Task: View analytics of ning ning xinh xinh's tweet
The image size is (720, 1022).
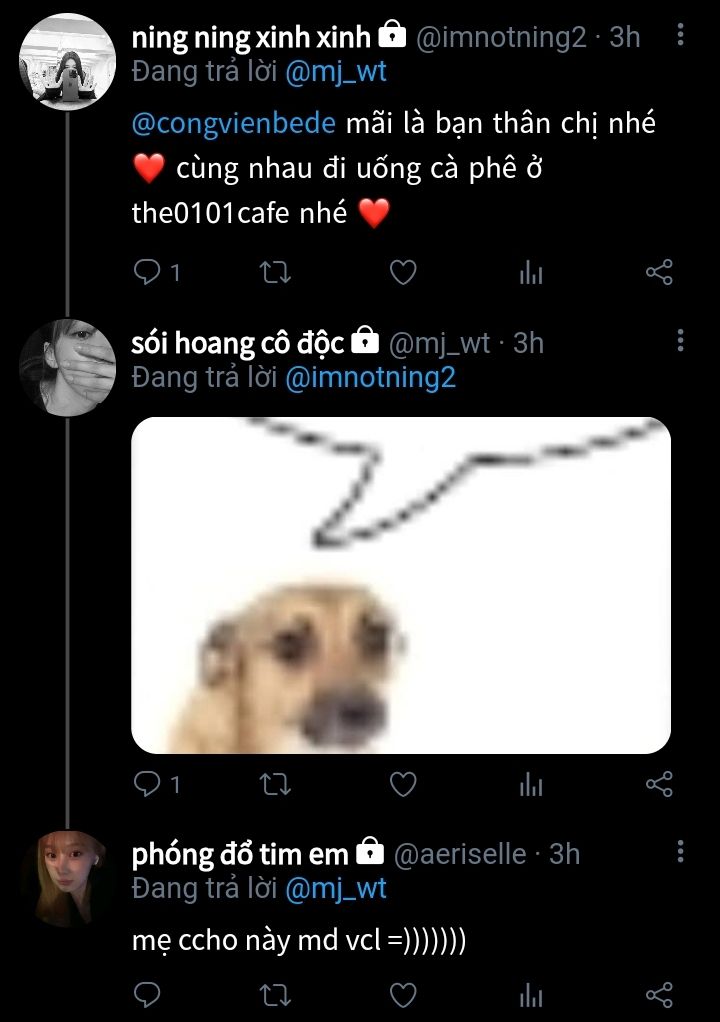Action: pos(531,272)
